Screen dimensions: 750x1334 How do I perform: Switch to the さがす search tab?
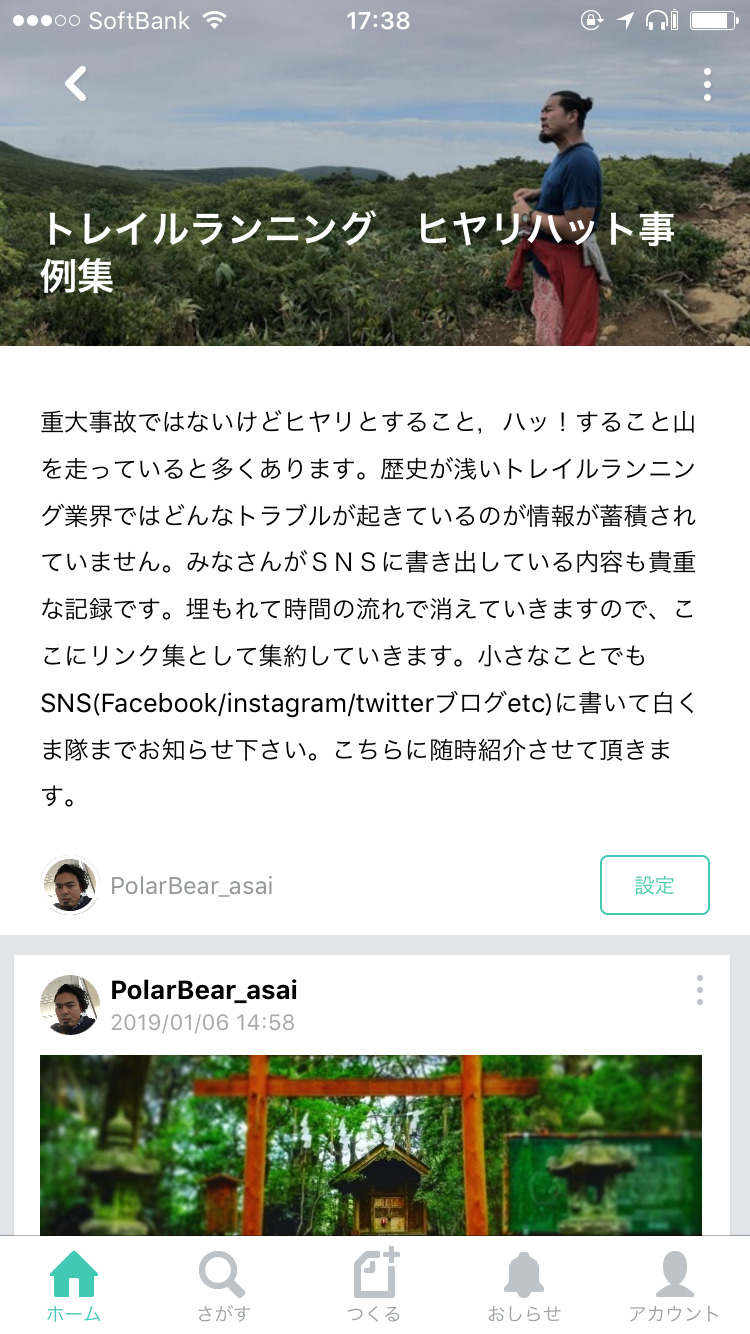(x=223, y=1286)
